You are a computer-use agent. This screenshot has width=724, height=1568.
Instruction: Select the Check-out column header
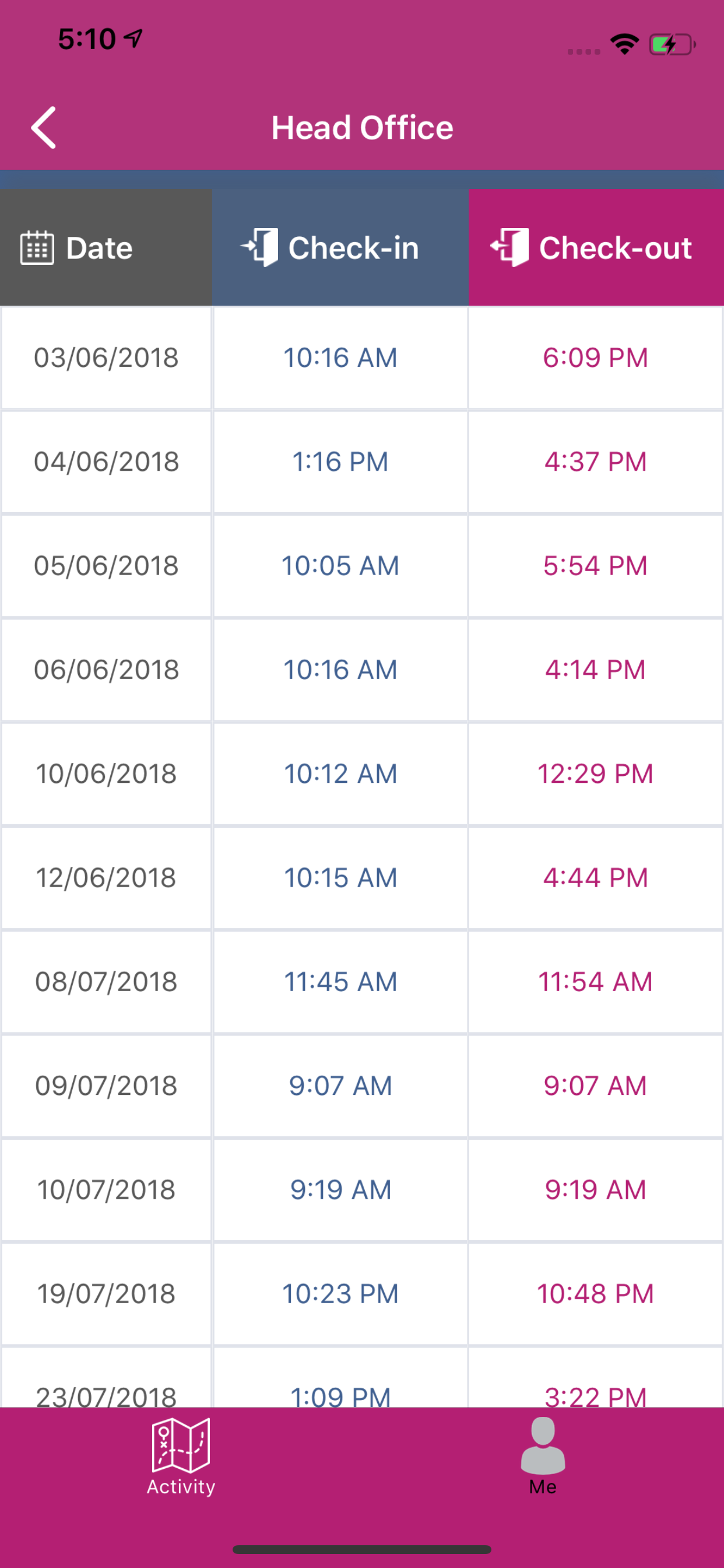tap(596, 247)
